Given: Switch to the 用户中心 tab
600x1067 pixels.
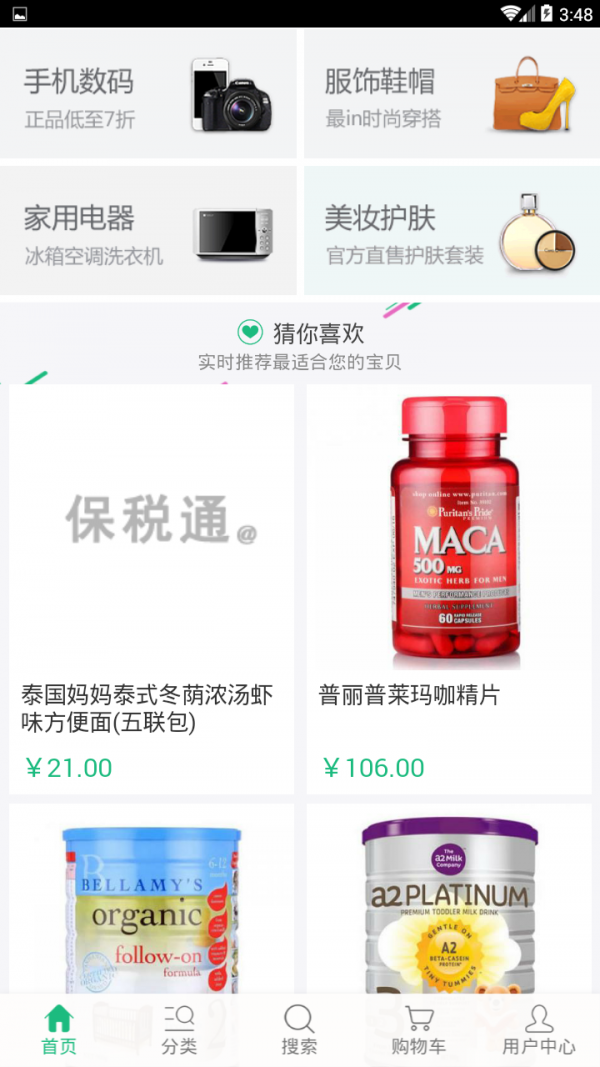Looking at the screenshot, I should (x=539, y=1030).
